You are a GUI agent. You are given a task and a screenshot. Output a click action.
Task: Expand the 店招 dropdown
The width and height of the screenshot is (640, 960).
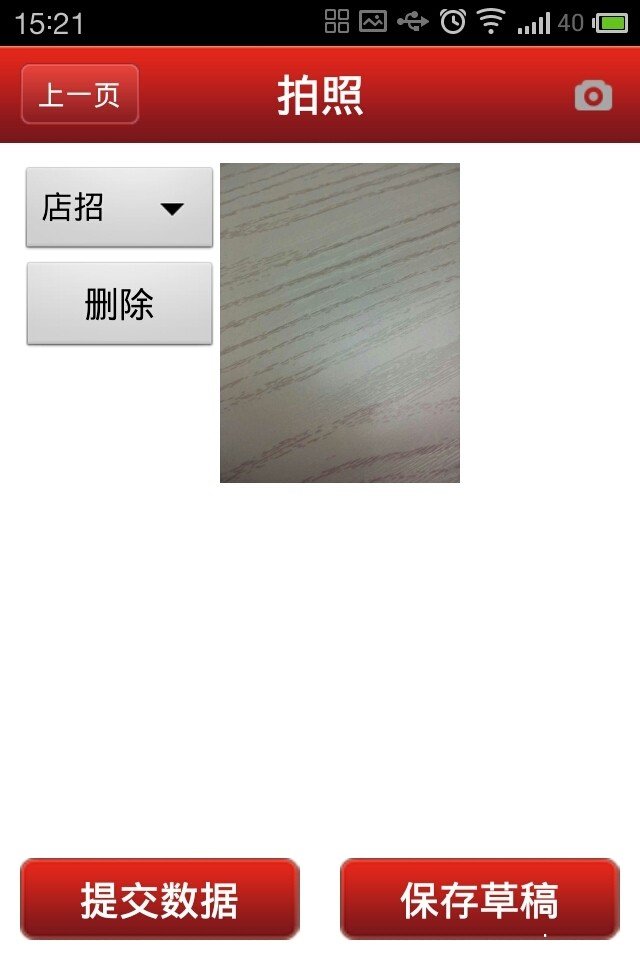pos(119,207)
